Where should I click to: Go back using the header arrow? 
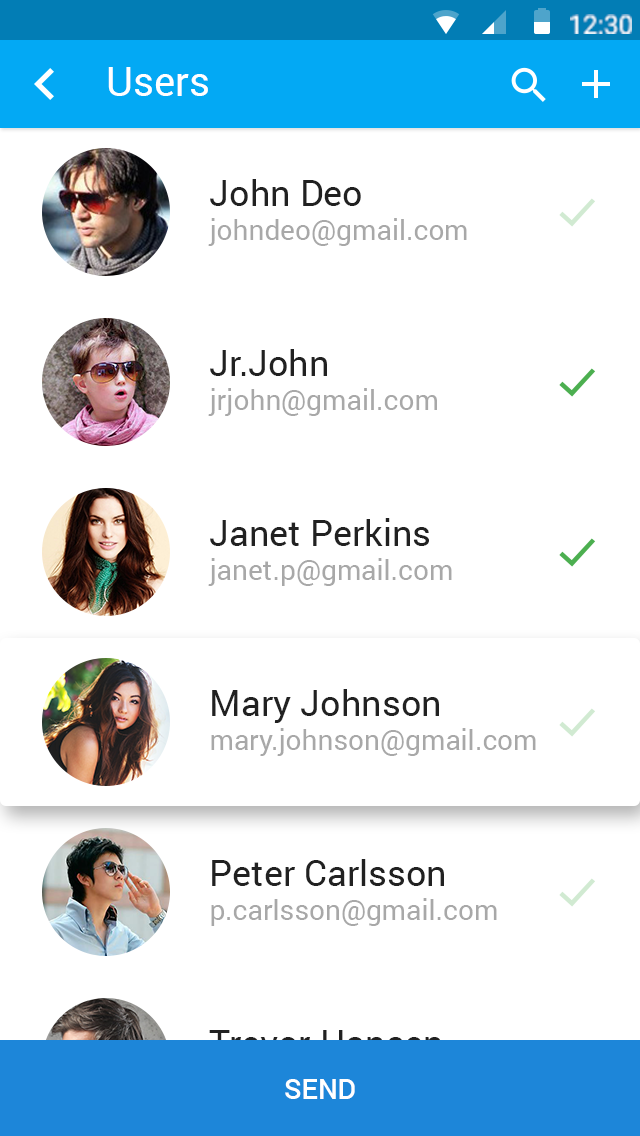coord(44,84)
